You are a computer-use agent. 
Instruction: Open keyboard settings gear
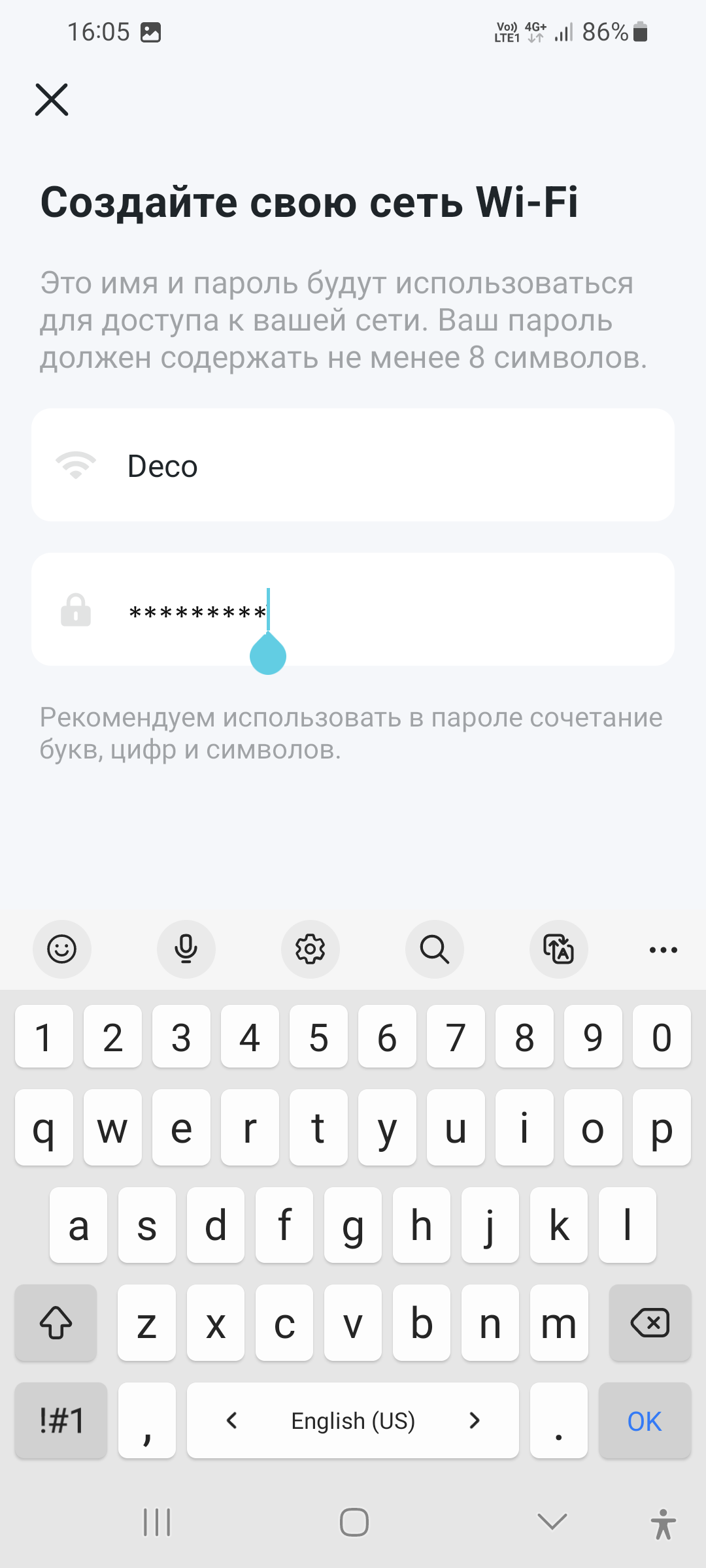tap(311, 949)
